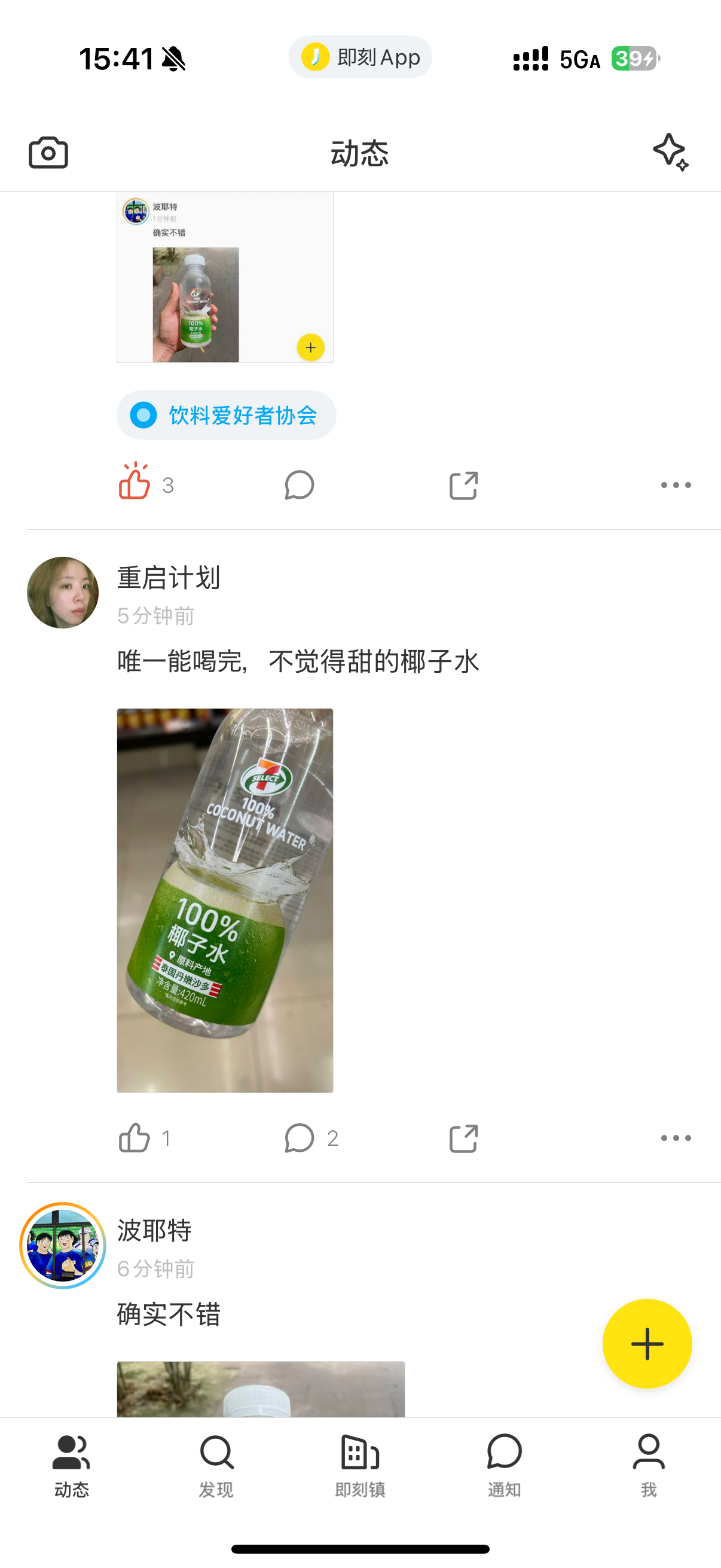Switch to the 即刻镇 tab
The image size is (721, 1568).
[360, 1465]
